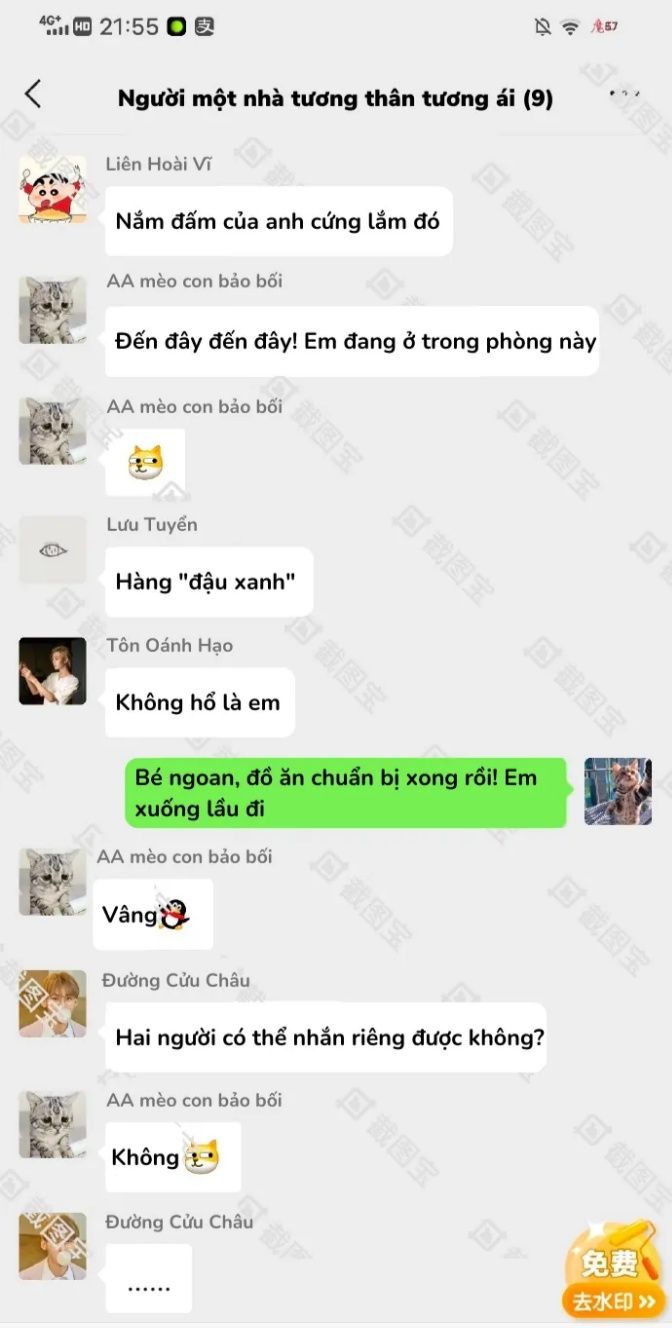The width and height of the screenshot is (672, 1328).
Task: Open Đường Cửu Châu's avatar beside "Hai người" message
Action: coord(52,1003)
